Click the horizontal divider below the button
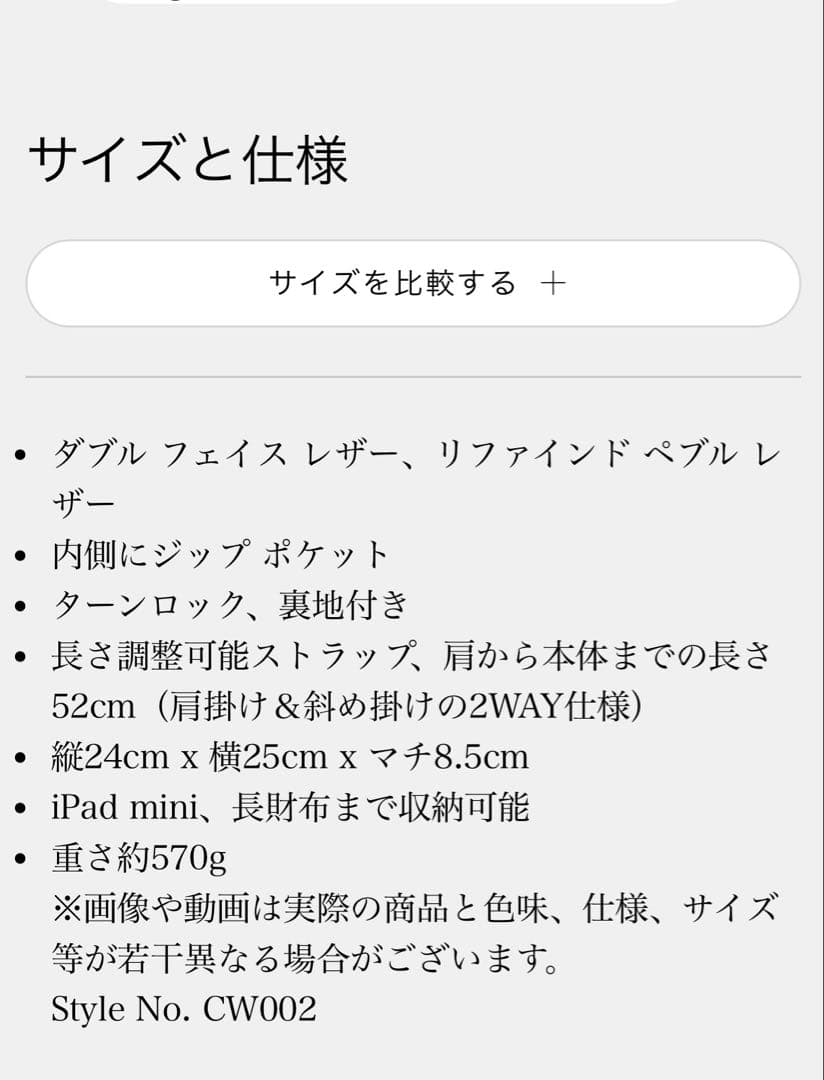824x1080 pixels. click(412, 375)
